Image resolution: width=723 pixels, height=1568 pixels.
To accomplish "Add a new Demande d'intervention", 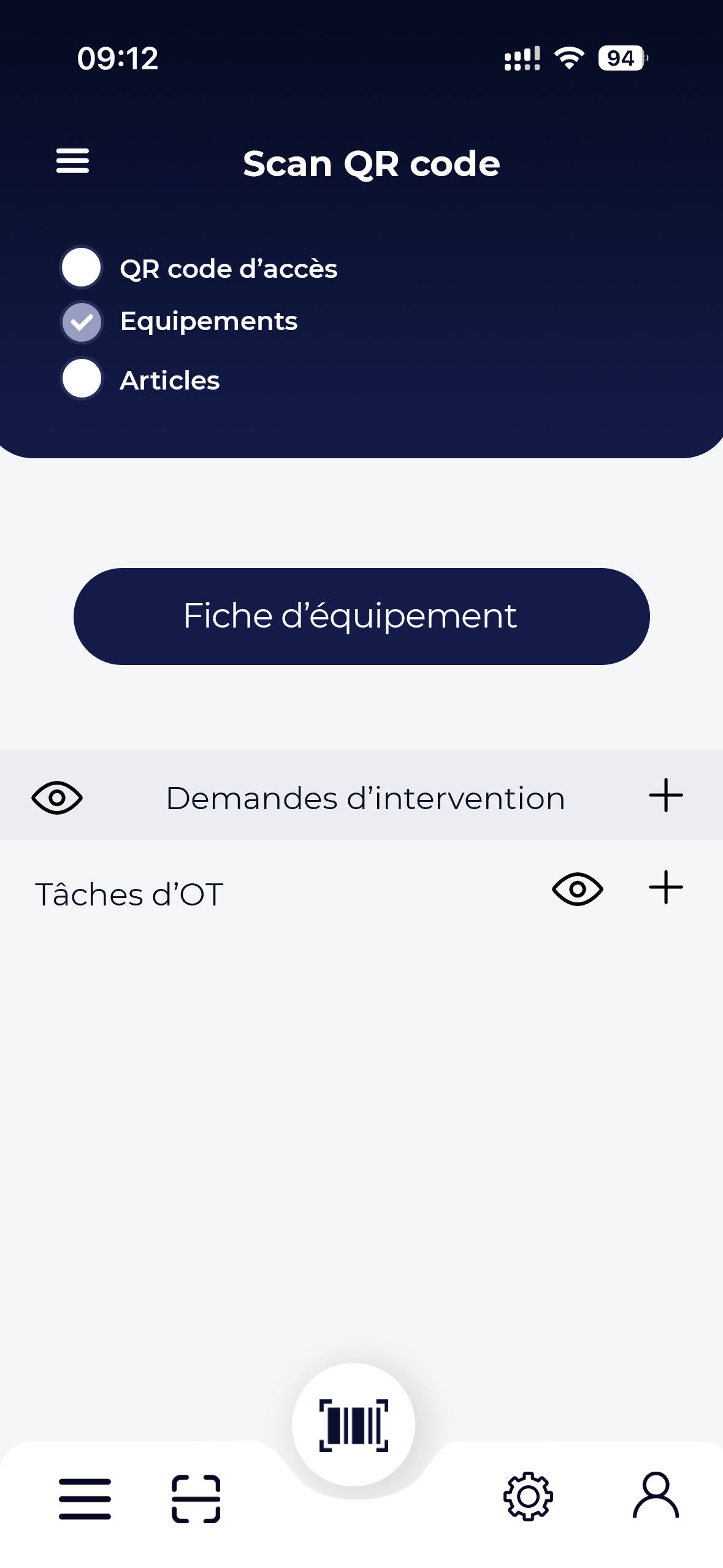I will (x=665, y=796).
